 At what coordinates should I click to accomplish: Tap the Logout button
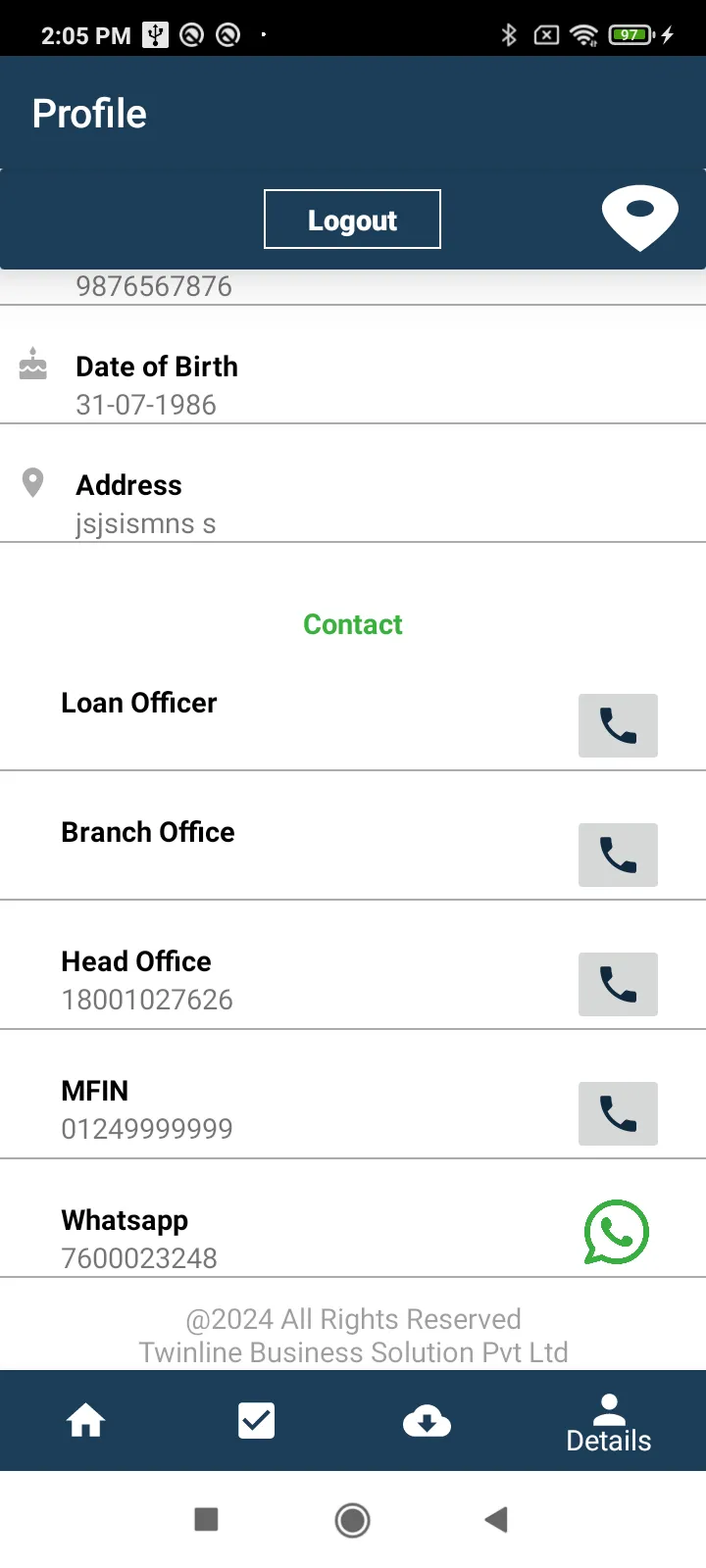click(352, 220)
